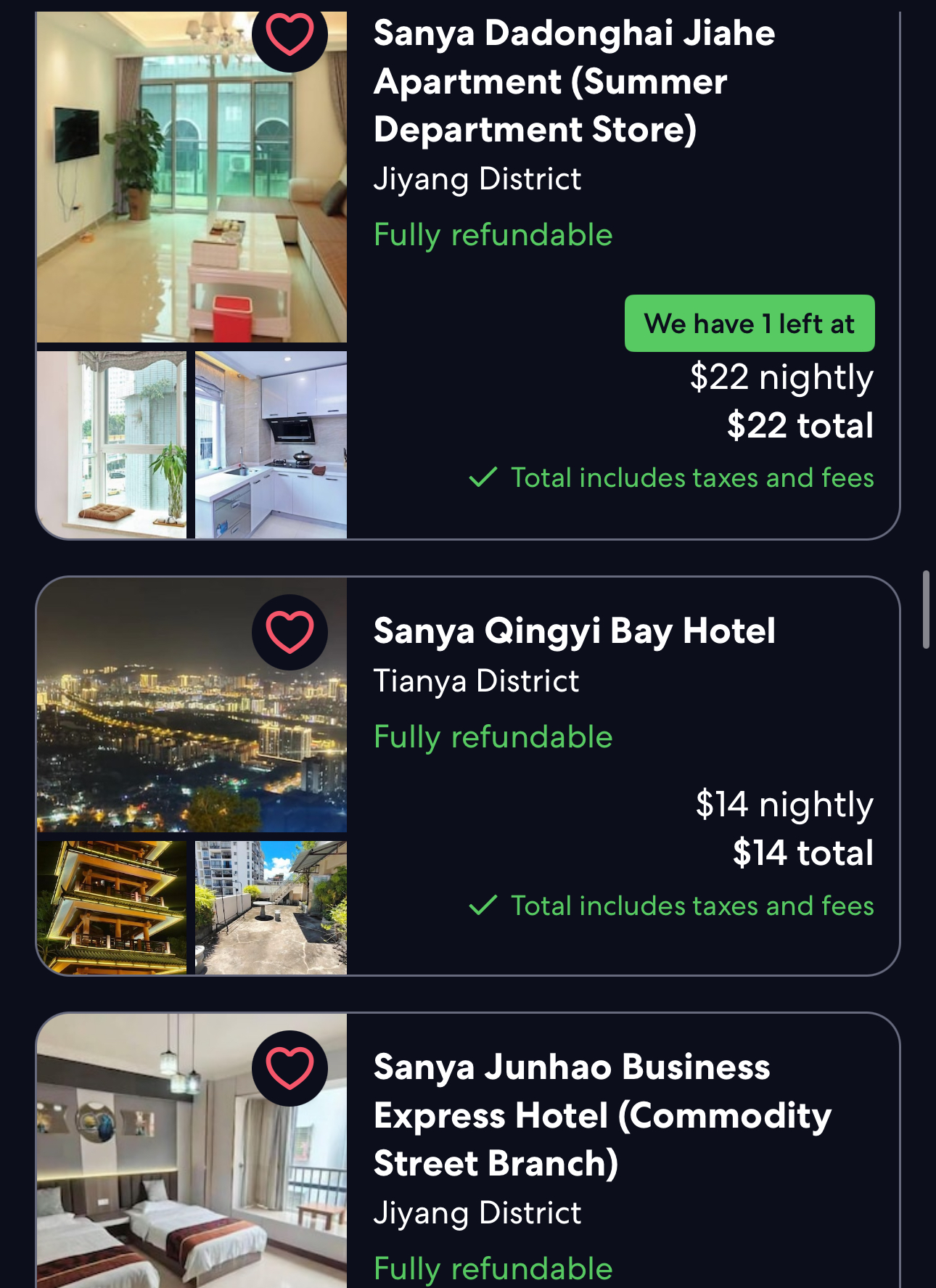
Task: Open Sanya Dadonghai Jiahe Apartment listing
Action: [573, 81]
